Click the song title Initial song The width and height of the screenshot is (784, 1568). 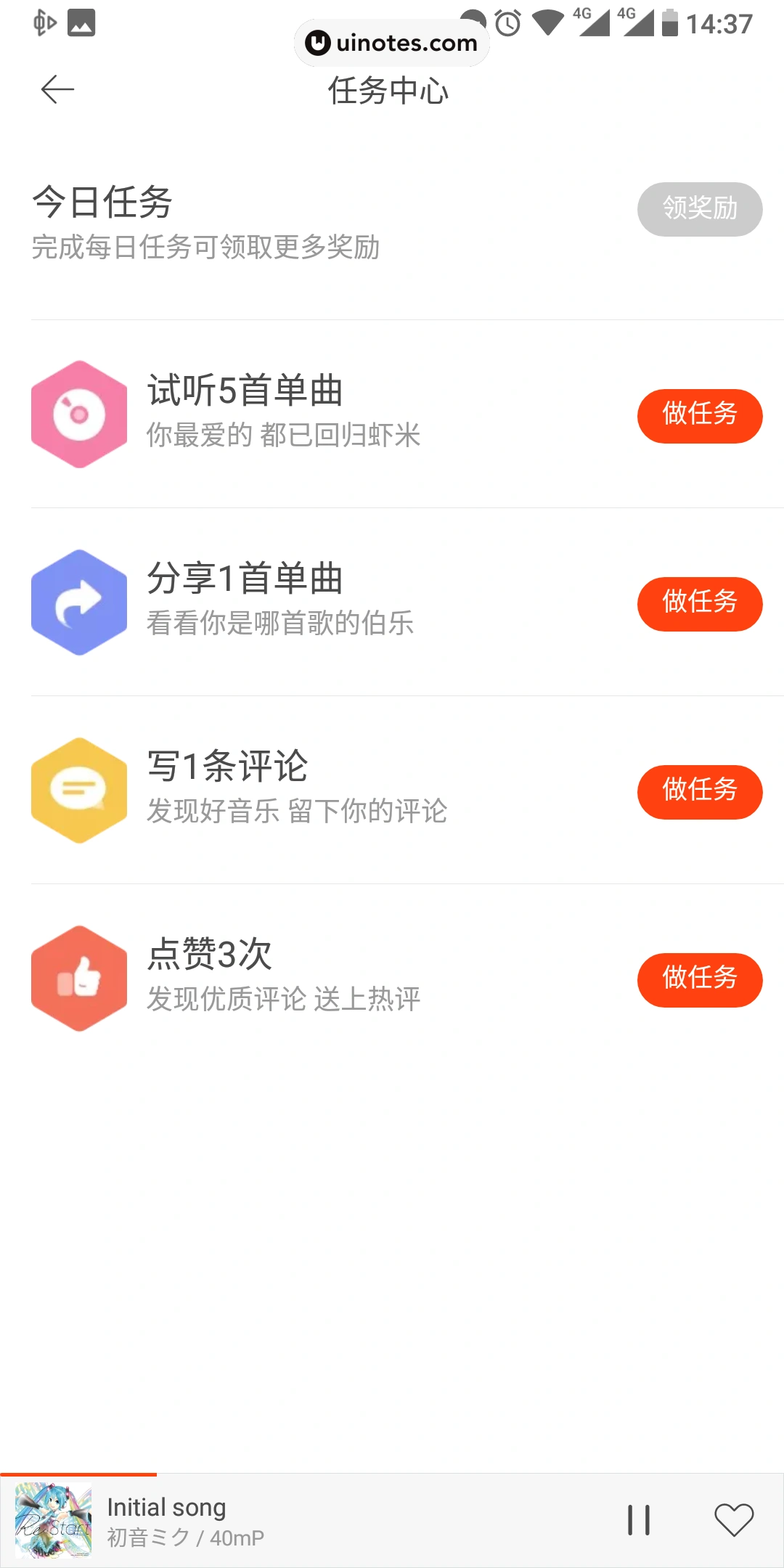point(167,1507)
